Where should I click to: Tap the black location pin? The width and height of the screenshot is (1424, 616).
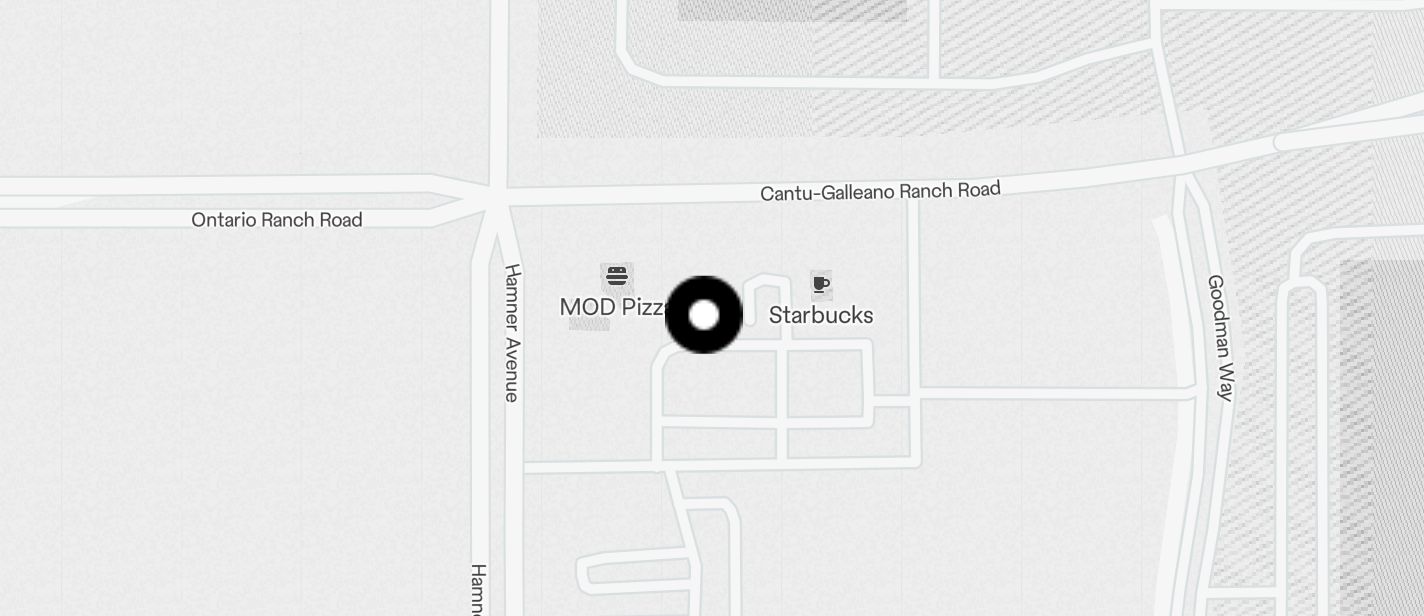[x=704, y=315]
